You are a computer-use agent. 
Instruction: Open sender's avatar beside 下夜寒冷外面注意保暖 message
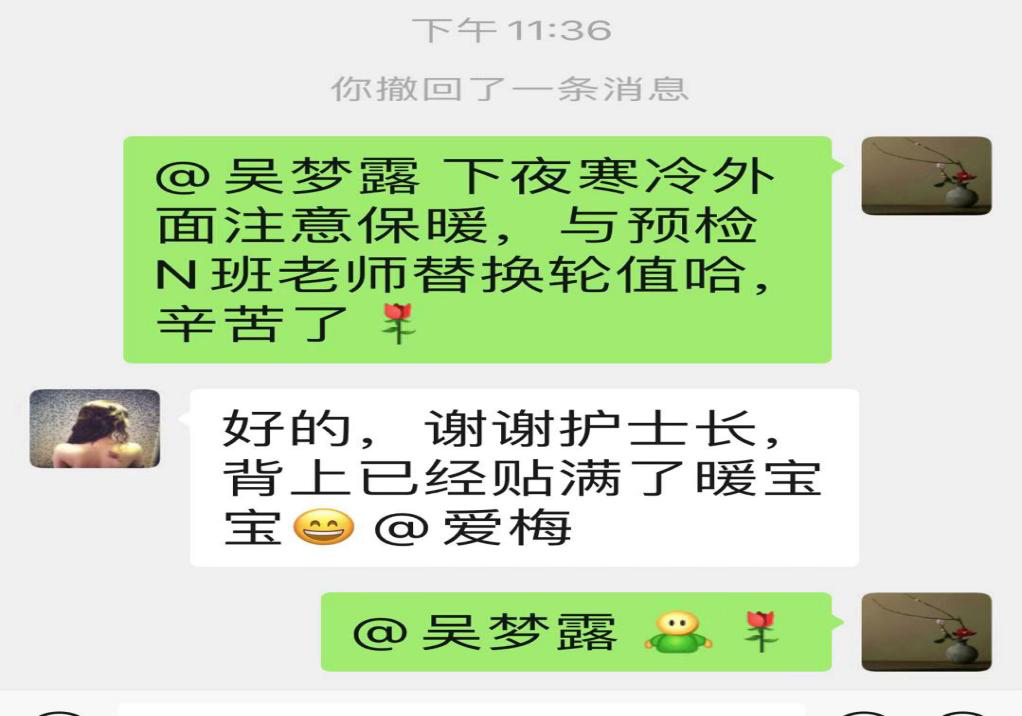926,176
